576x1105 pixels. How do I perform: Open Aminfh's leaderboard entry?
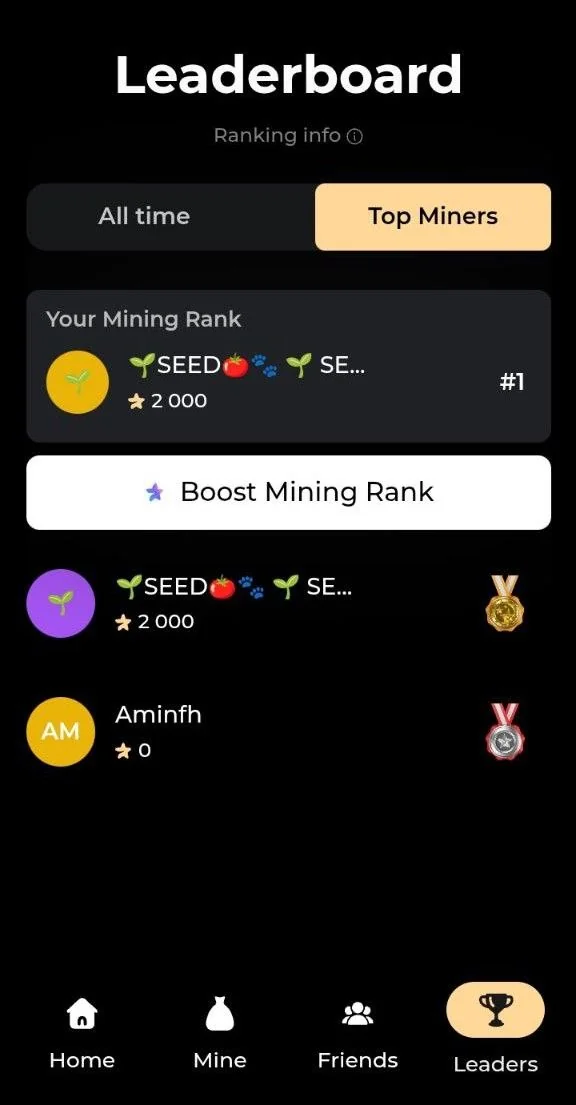[288, 731]
